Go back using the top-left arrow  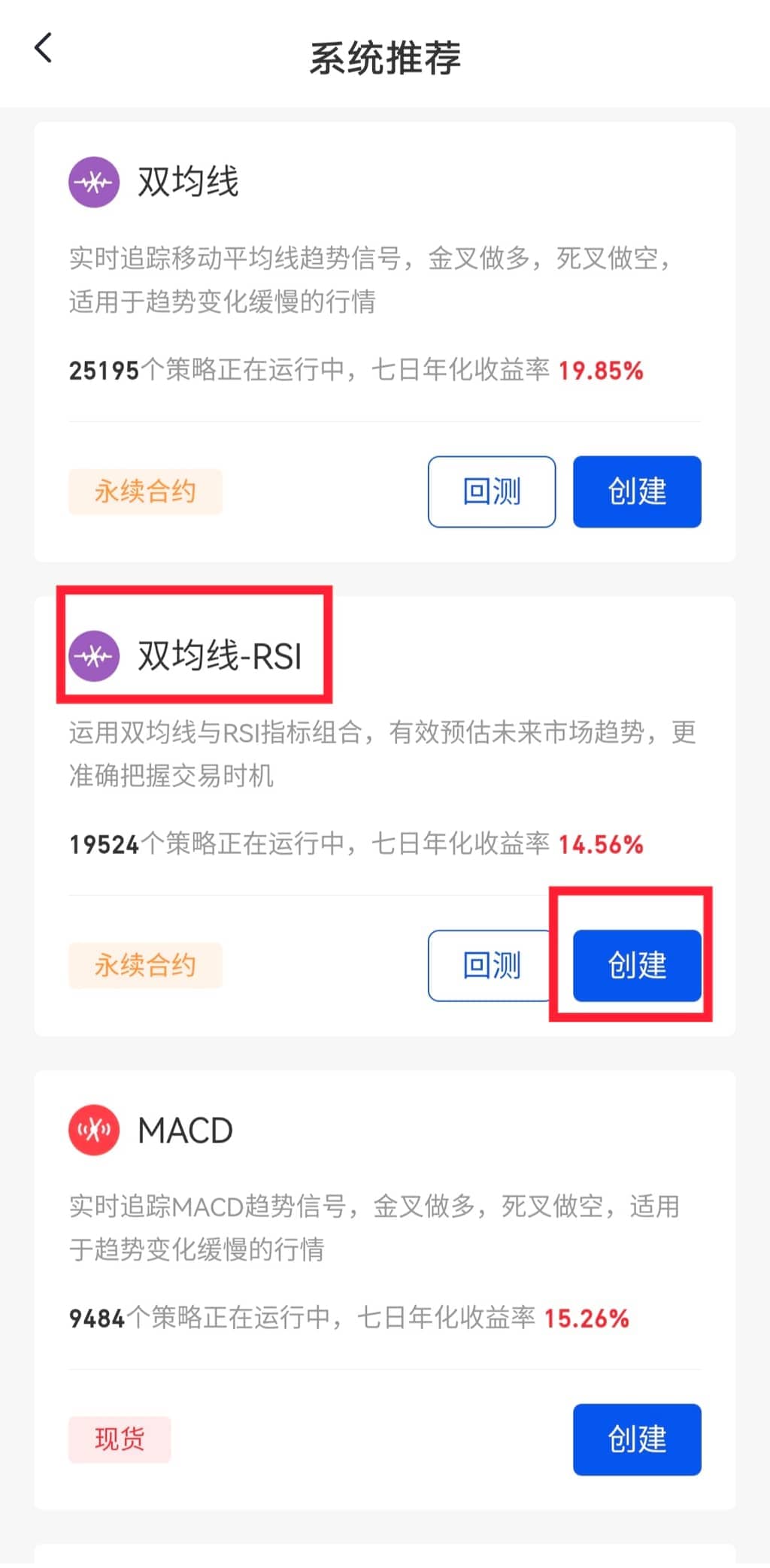click(44, 48)
